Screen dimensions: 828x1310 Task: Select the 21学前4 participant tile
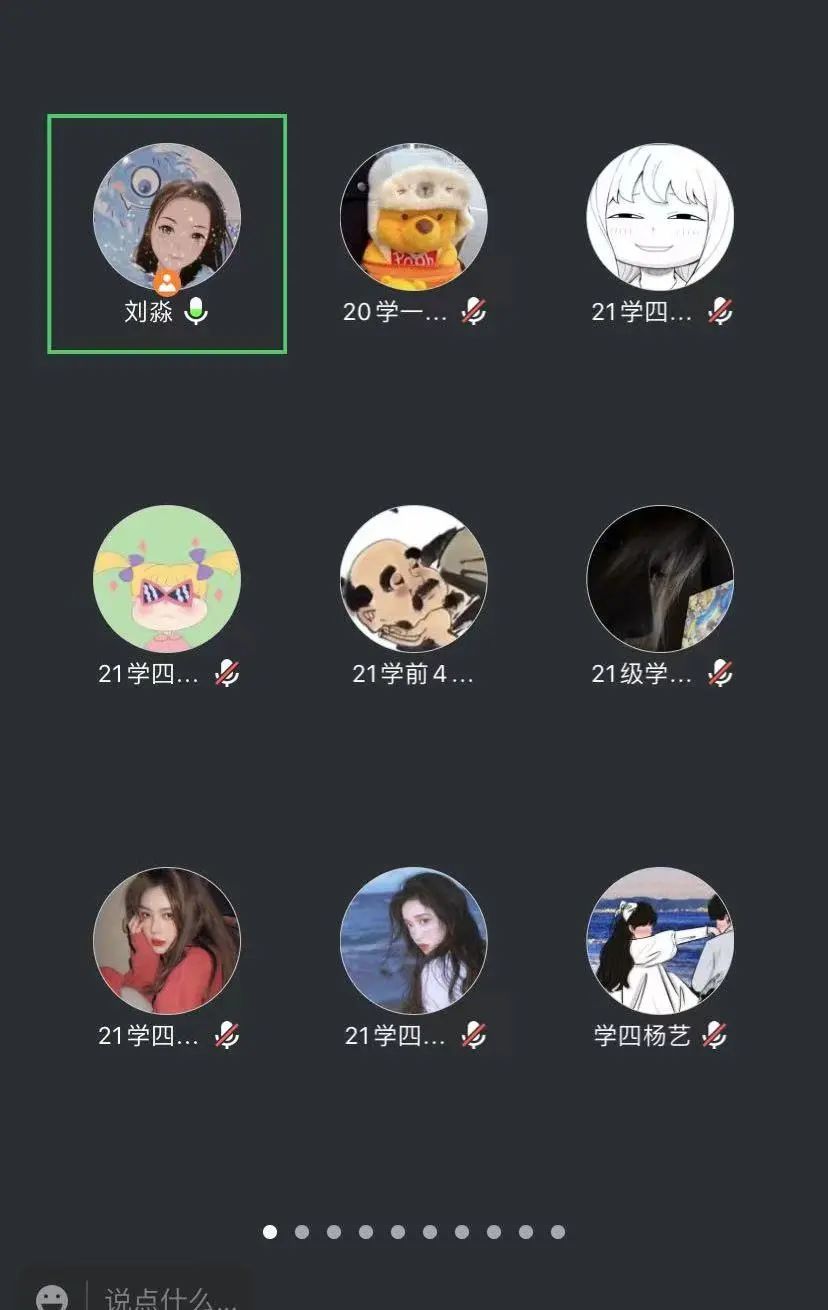point(414,580)
